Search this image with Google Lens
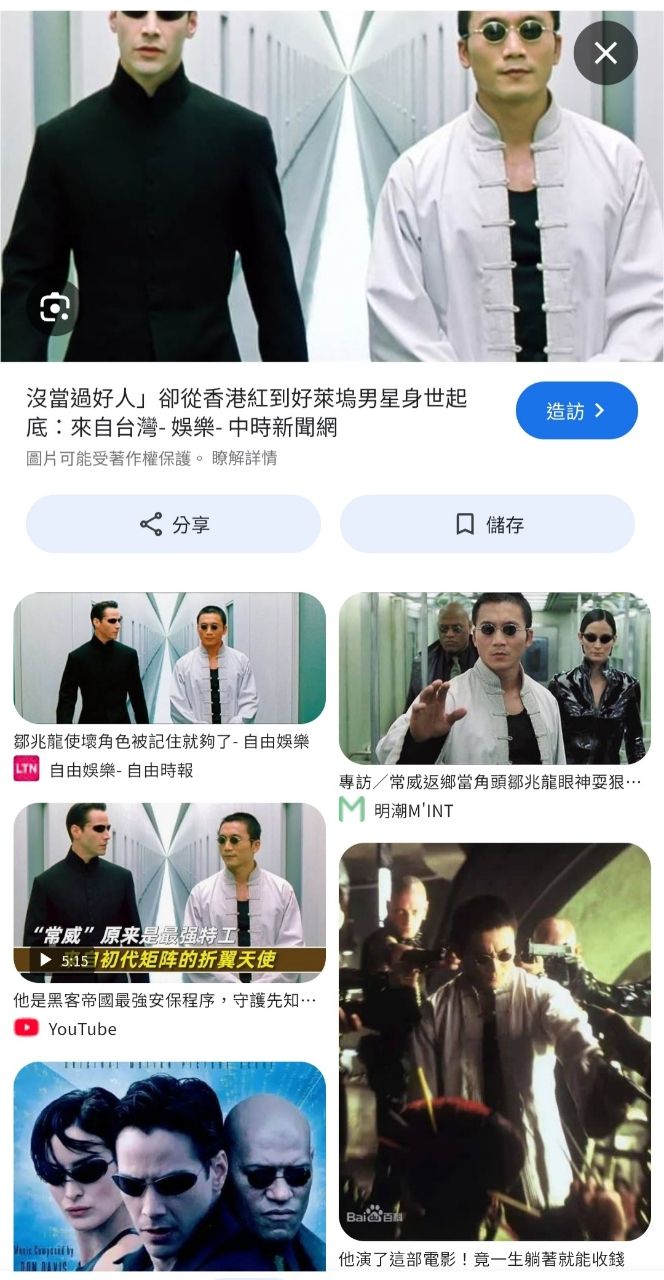This screenshot has width=664, height=1280. point(54,307)
